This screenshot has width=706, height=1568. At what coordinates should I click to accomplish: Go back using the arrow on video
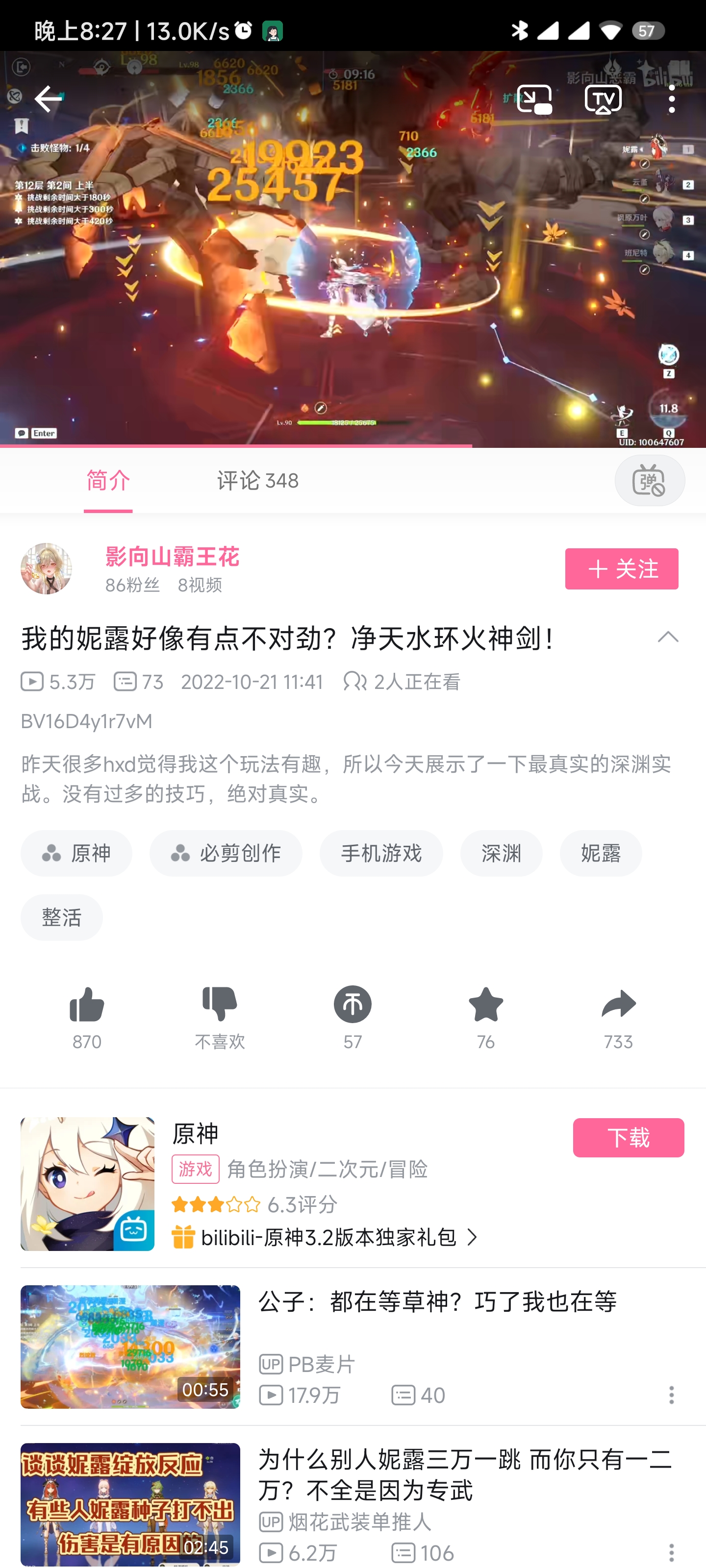click(48, 98)
